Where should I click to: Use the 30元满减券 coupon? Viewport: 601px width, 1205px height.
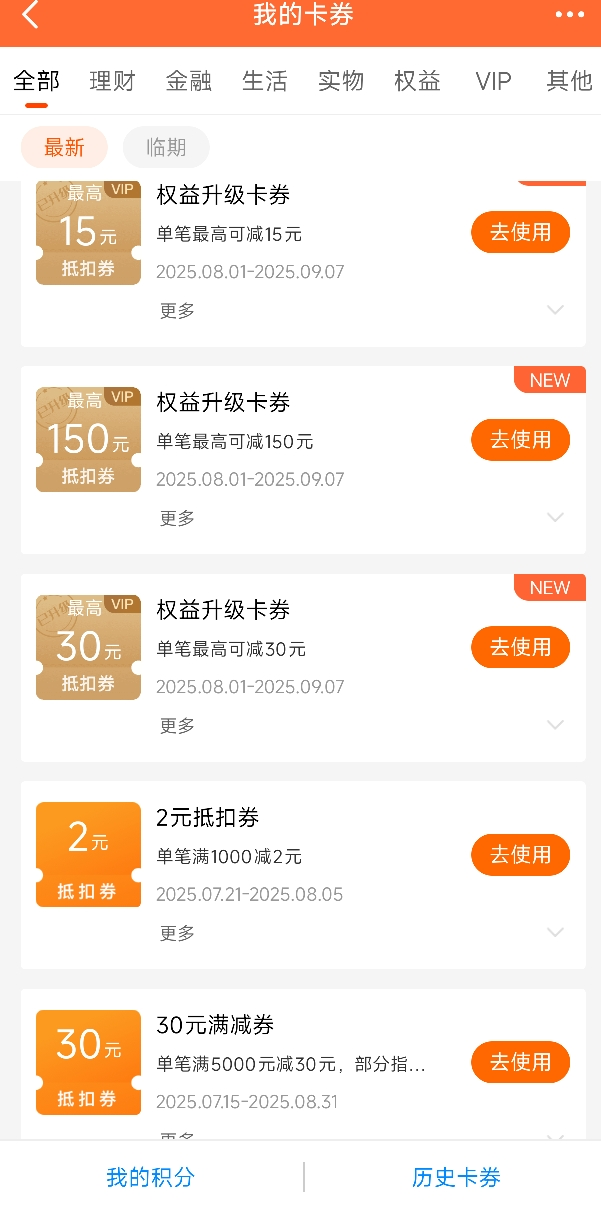point(520,1062)
